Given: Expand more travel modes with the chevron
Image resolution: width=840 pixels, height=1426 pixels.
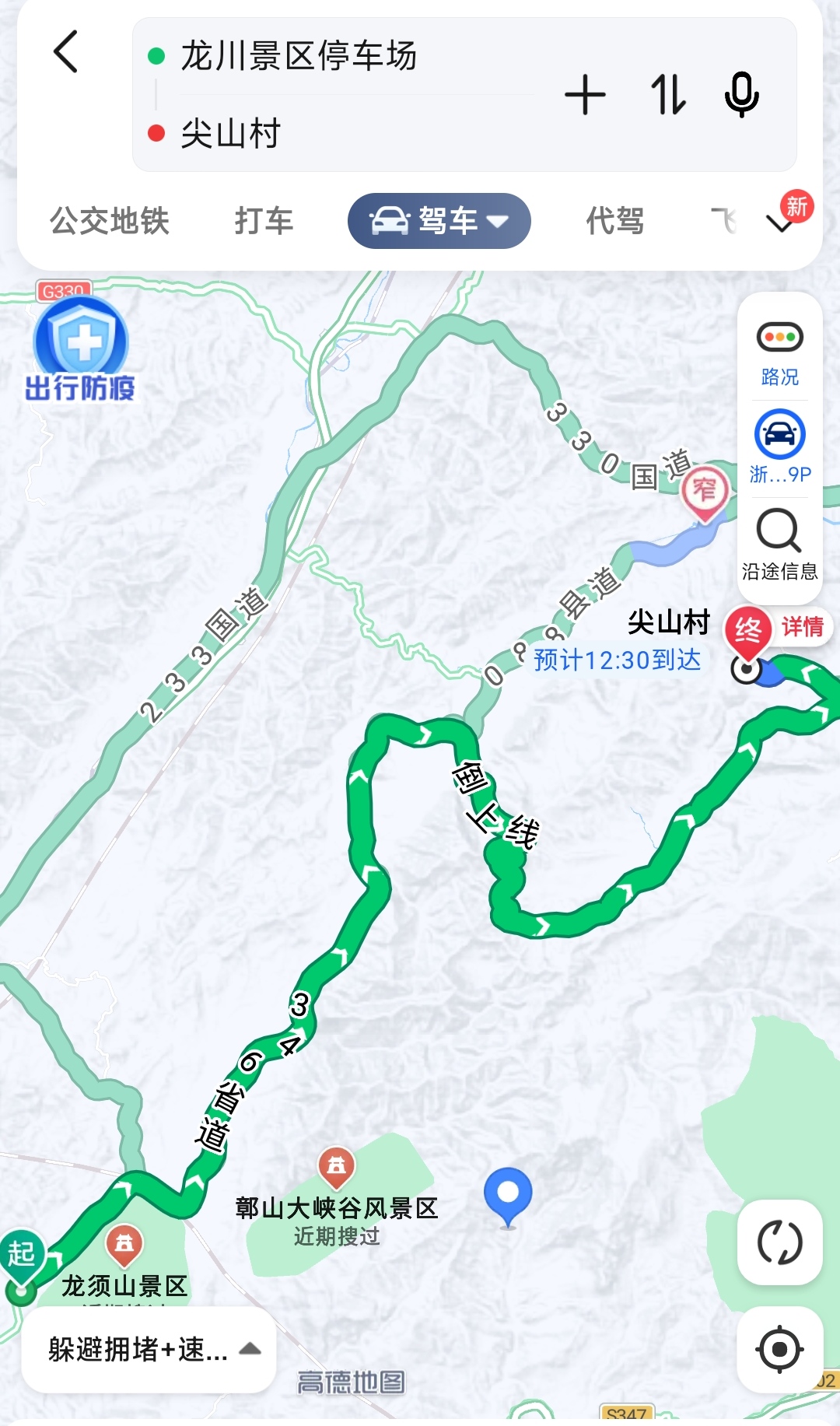Looking at the screenshot, I should (x=780, y=224).
